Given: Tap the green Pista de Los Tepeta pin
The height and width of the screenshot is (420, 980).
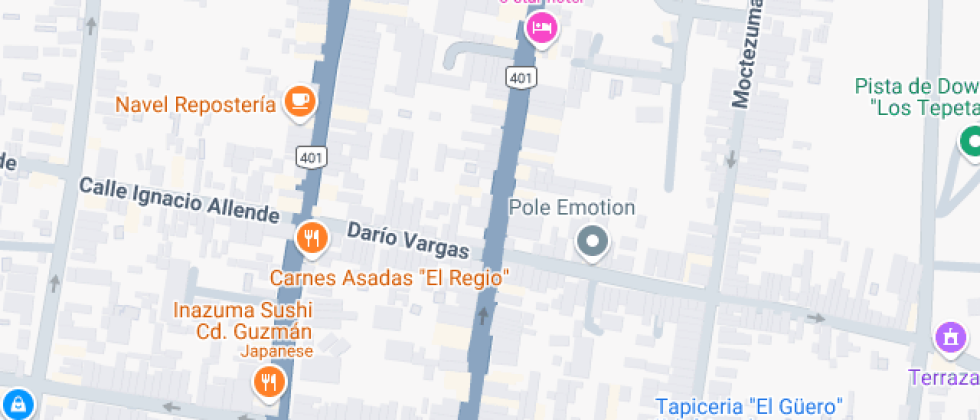Looking at the screenshot, I should pos(970,142).
